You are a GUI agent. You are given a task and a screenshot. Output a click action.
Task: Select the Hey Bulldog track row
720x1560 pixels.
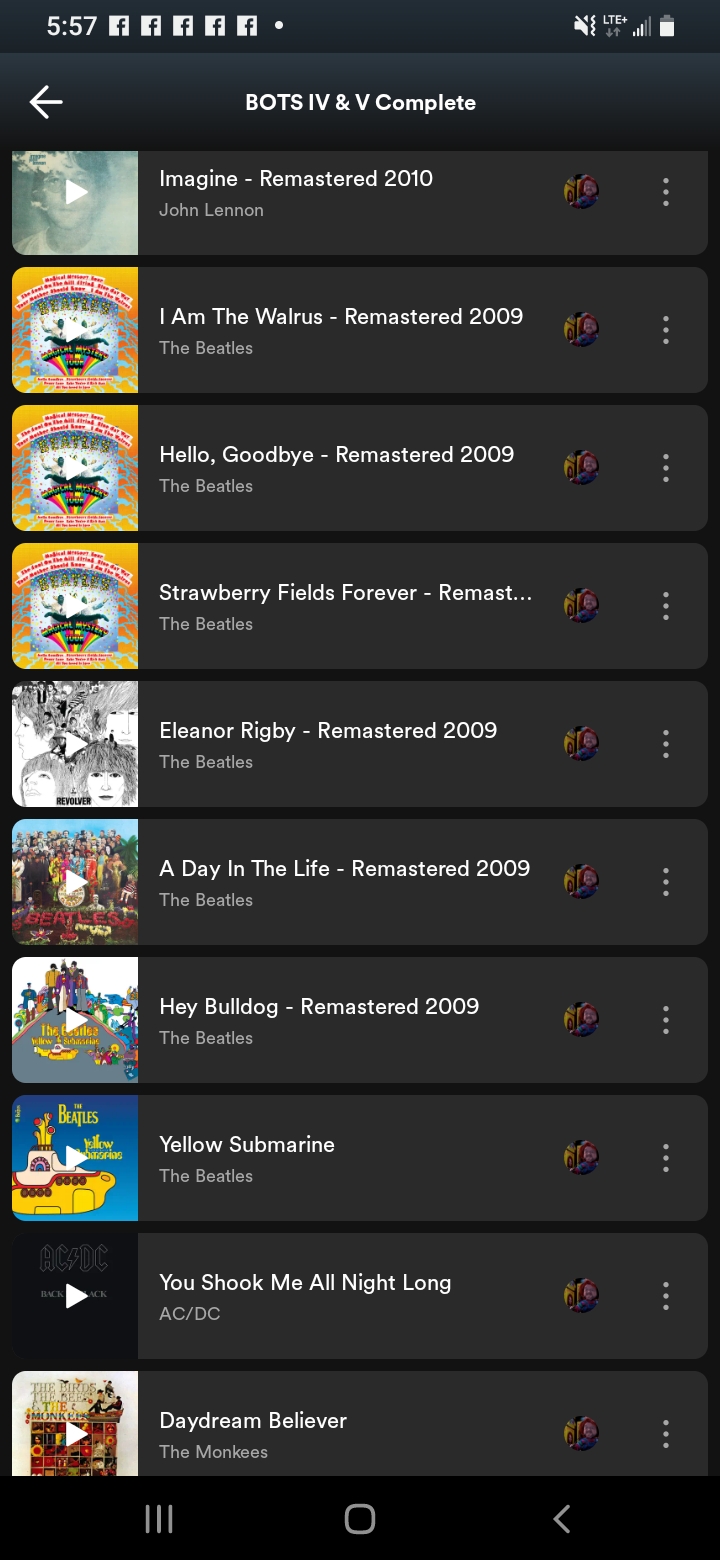(345, 1020)
